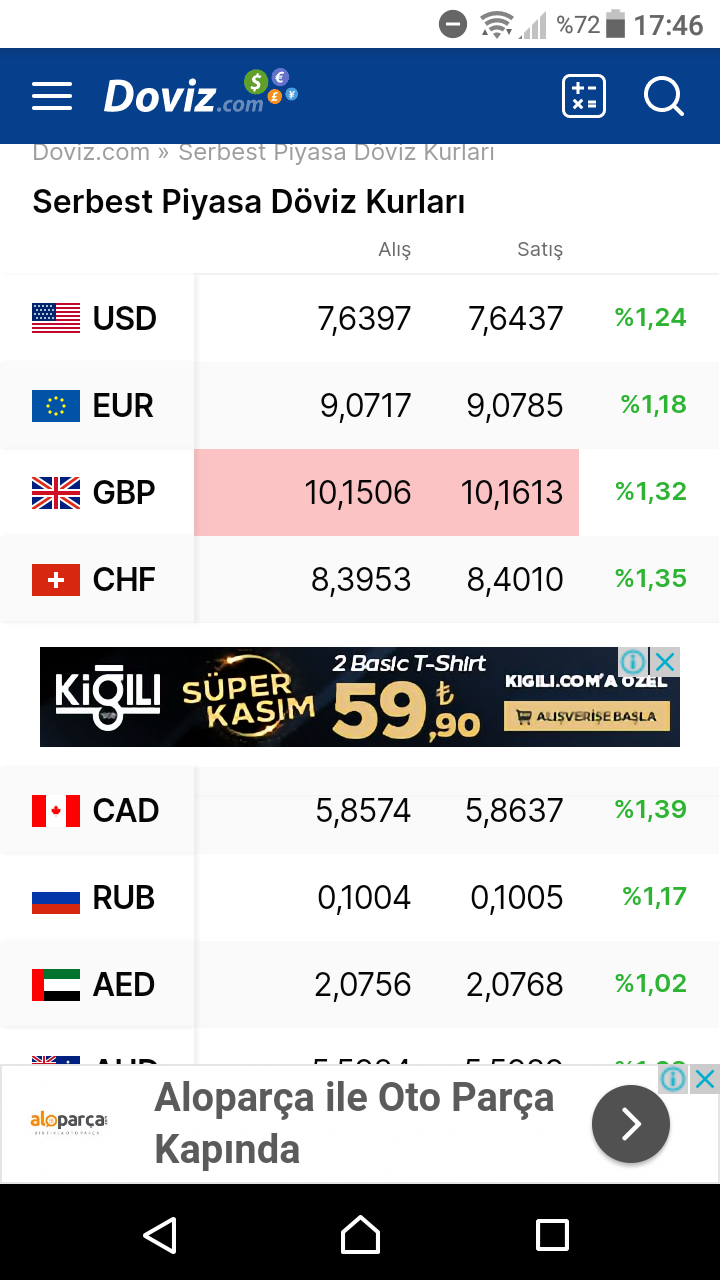Tap the search magnifier icon

coord(663,97)
